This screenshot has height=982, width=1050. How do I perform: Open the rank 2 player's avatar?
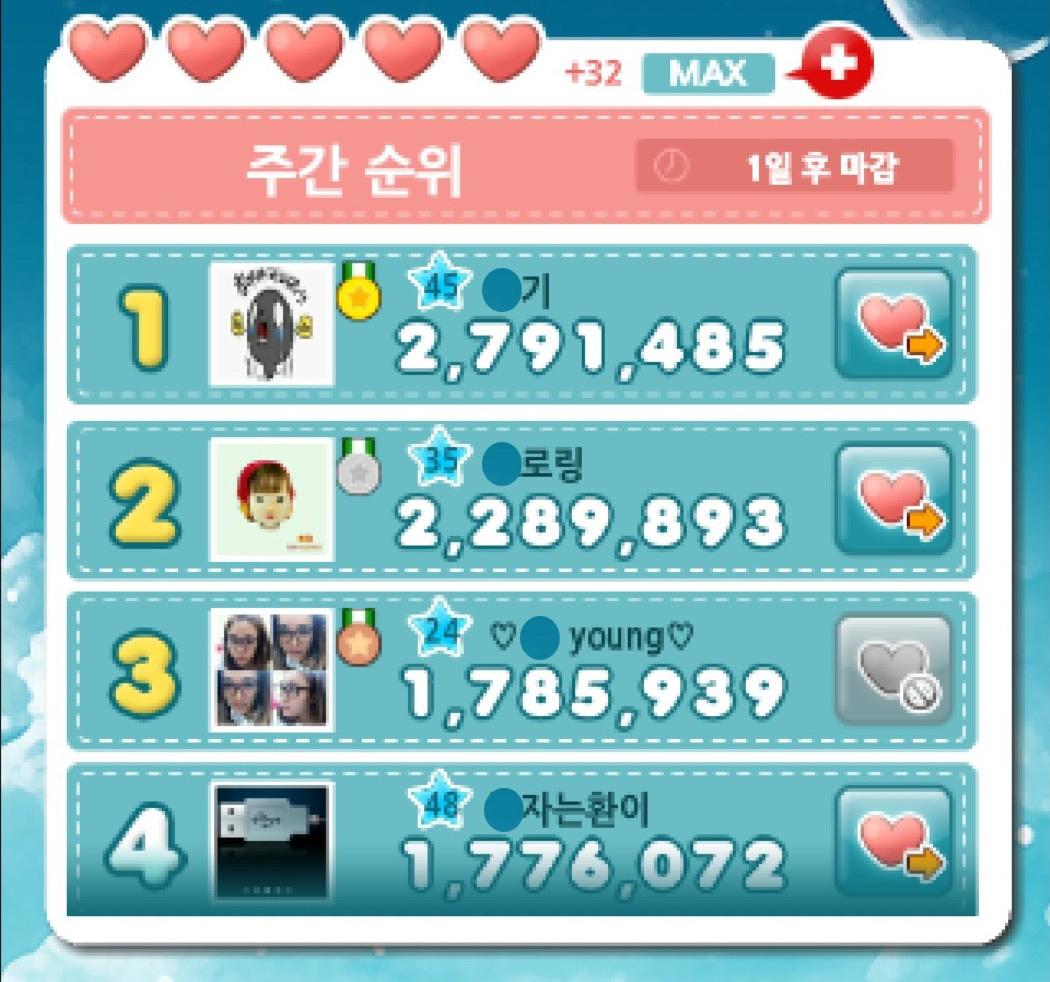(272, 500)
